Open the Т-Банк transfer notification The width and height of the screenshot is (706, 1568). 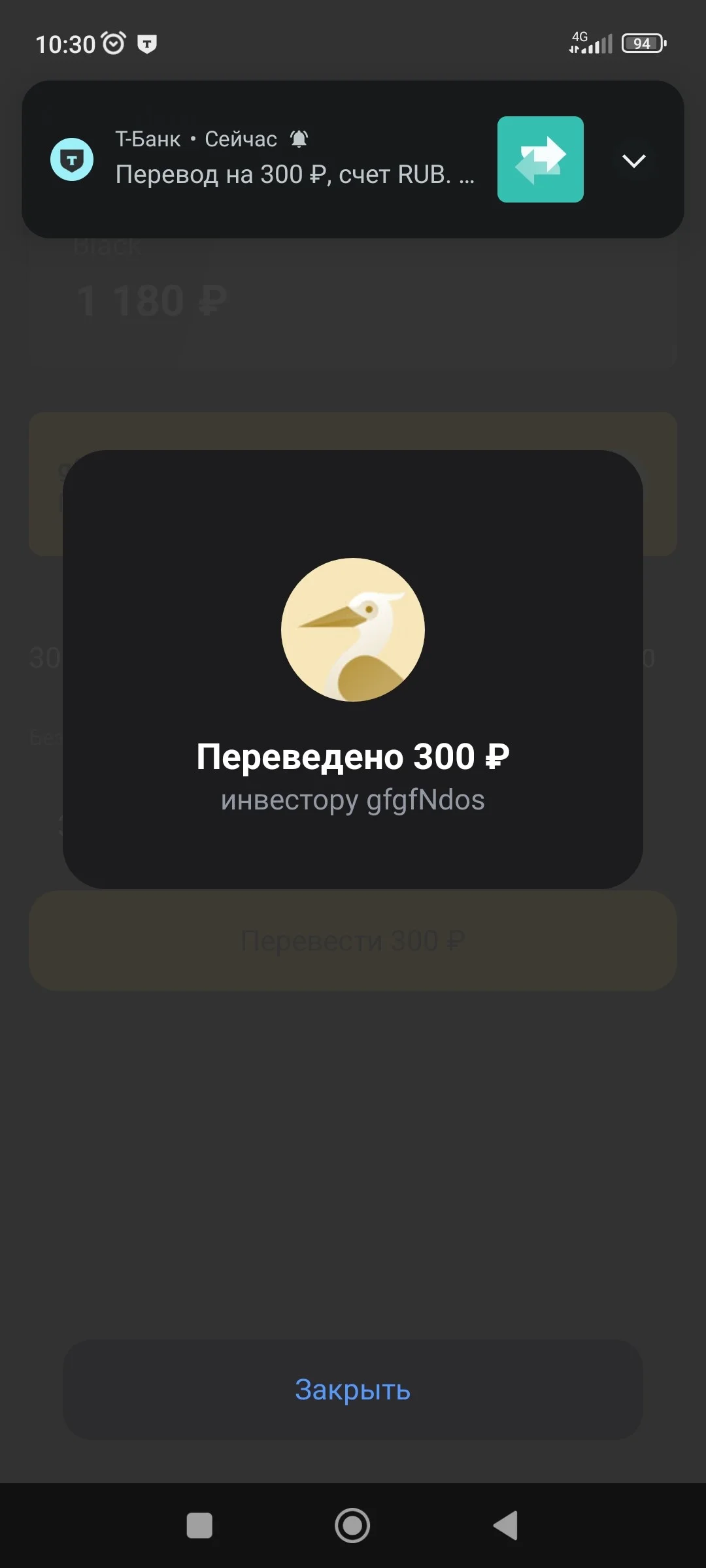(x=294, y=159)
